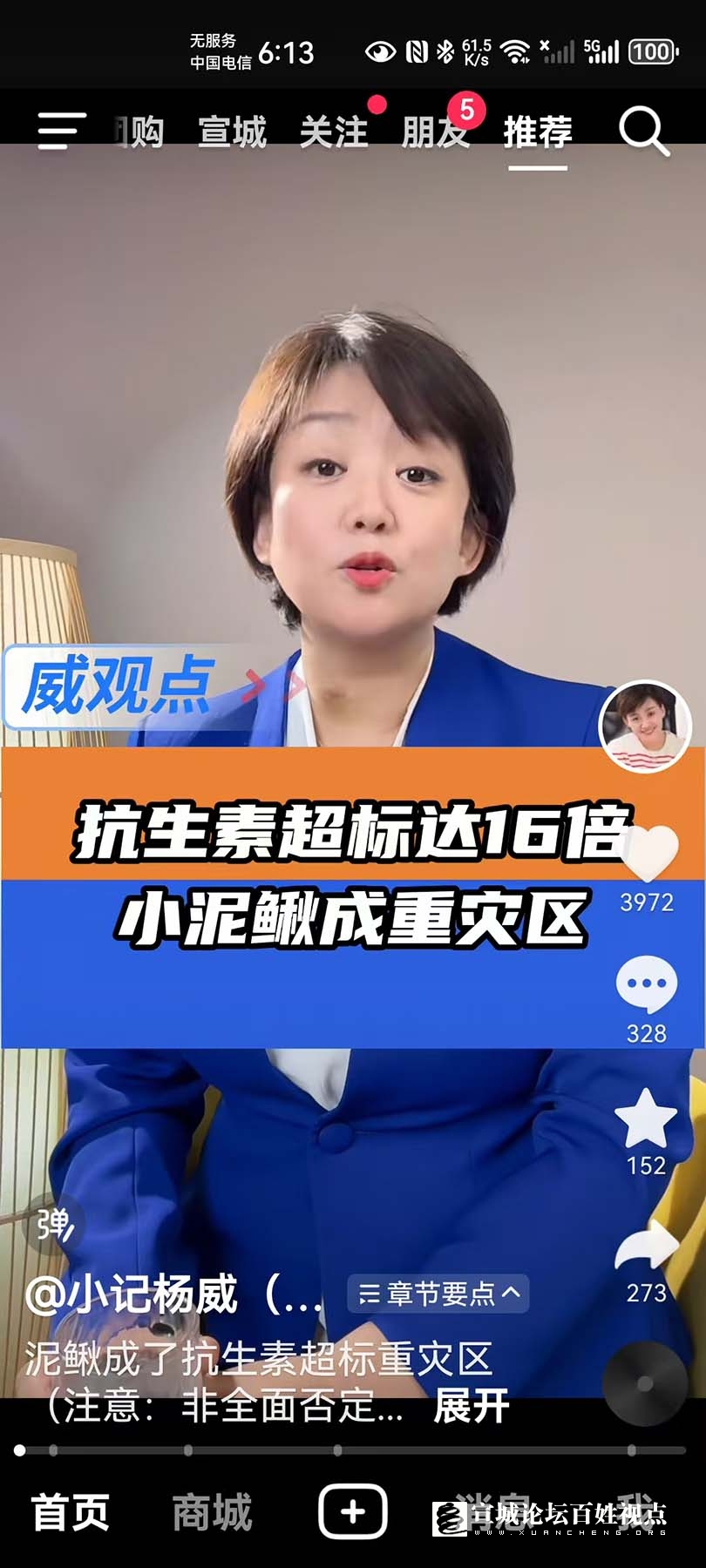Open the 商城 tab
This screenshot has width=706, height=1568.
click(212, 1512)
